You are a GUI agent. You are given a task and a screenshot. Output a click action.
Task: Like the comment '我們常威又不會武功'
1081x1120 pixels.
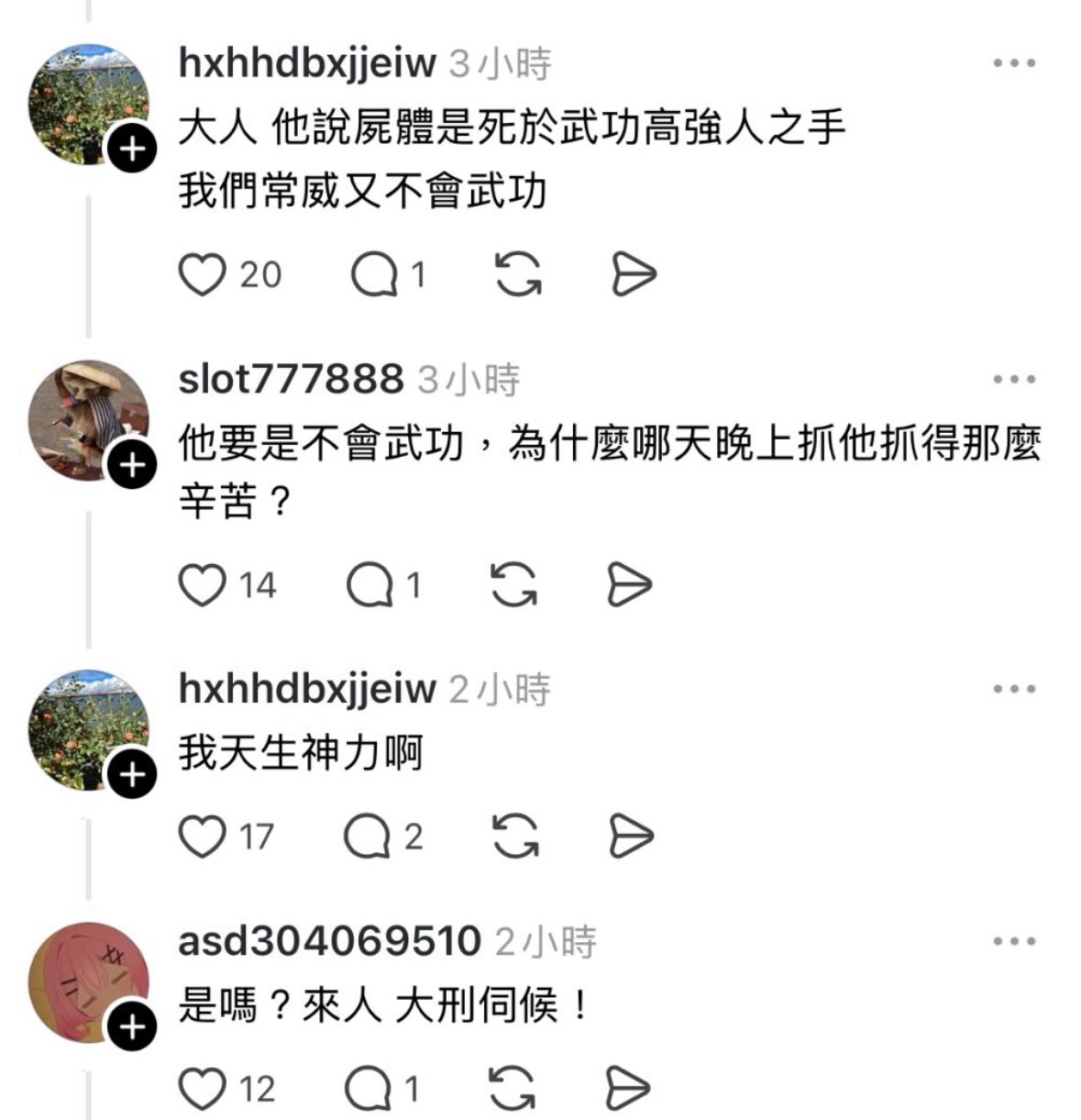pyautogui.click(x=202, y=274)
